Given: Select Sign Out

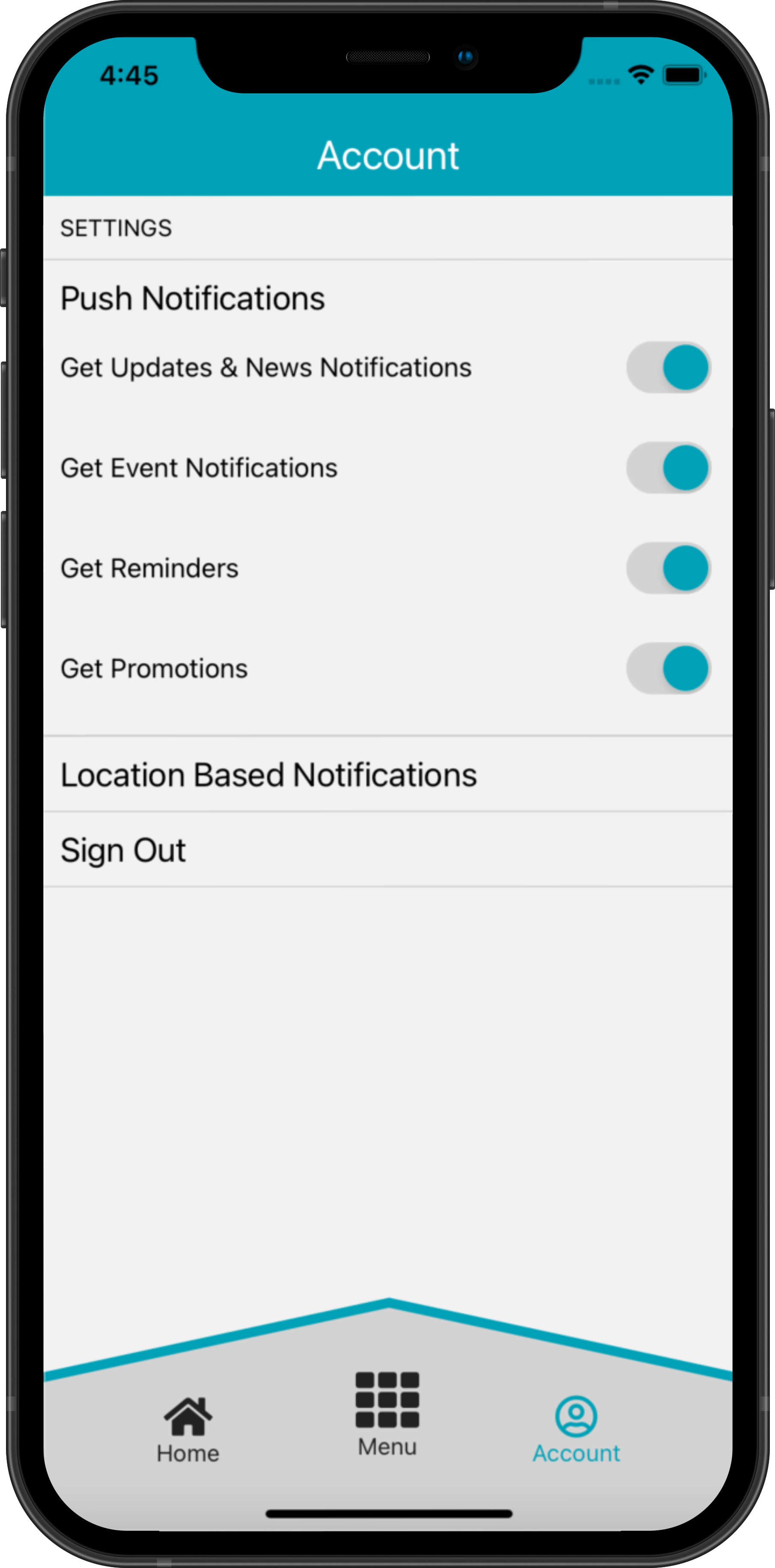Looking at the screenshot, I should click(123, 850).
